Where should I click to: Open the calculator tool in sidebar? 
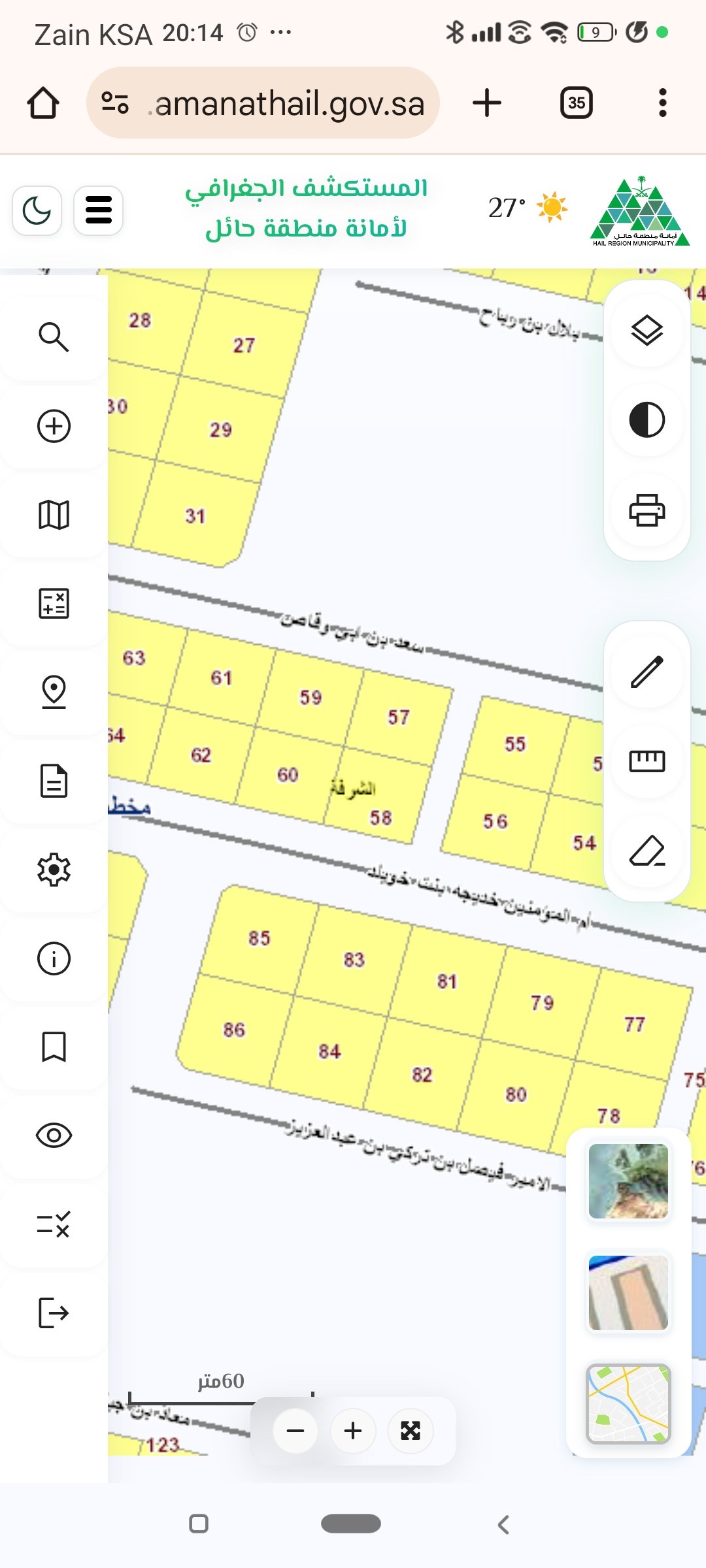coord(54,604)
